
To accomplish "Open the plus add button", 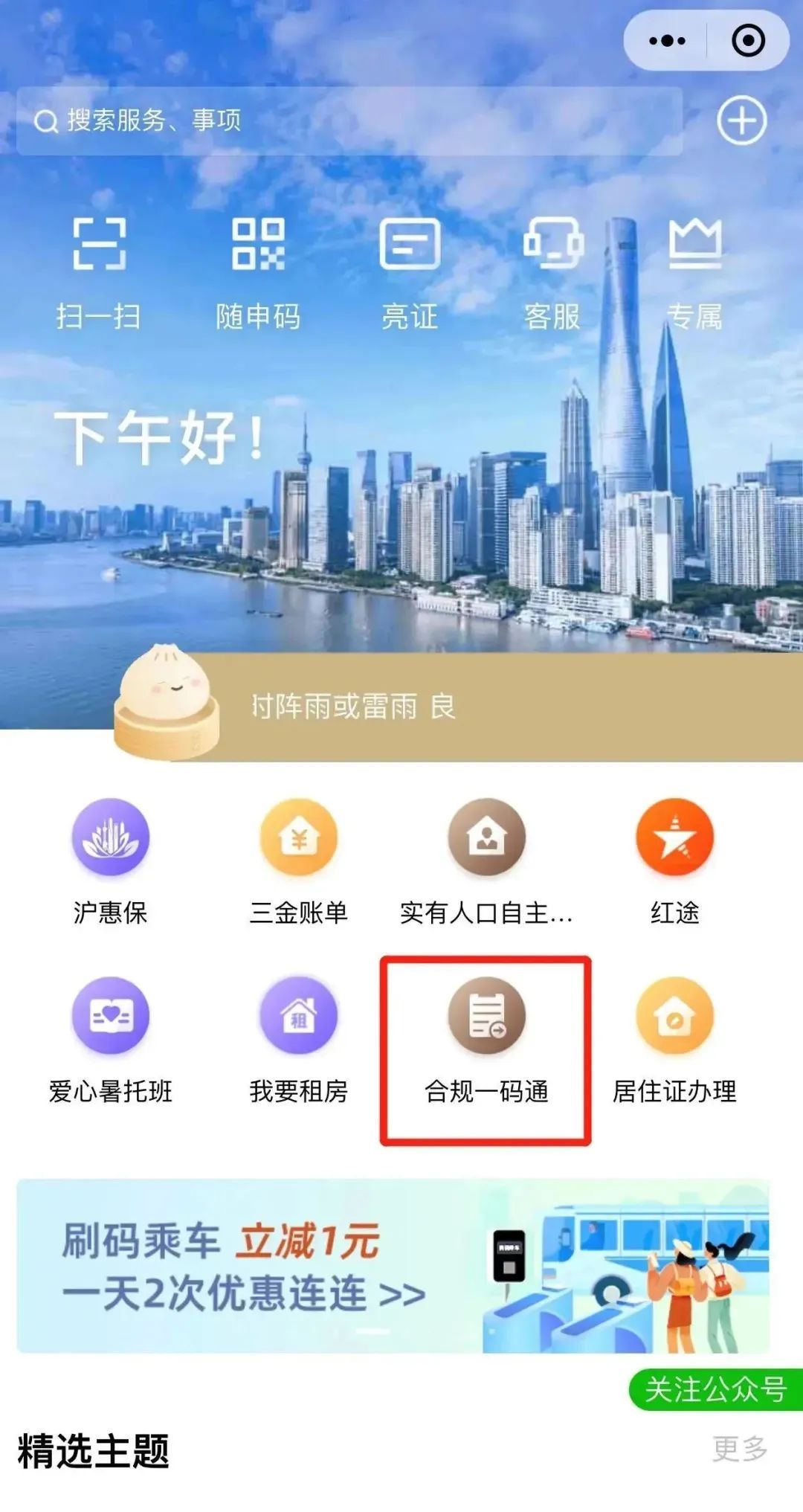I will [x=741, y=120].
